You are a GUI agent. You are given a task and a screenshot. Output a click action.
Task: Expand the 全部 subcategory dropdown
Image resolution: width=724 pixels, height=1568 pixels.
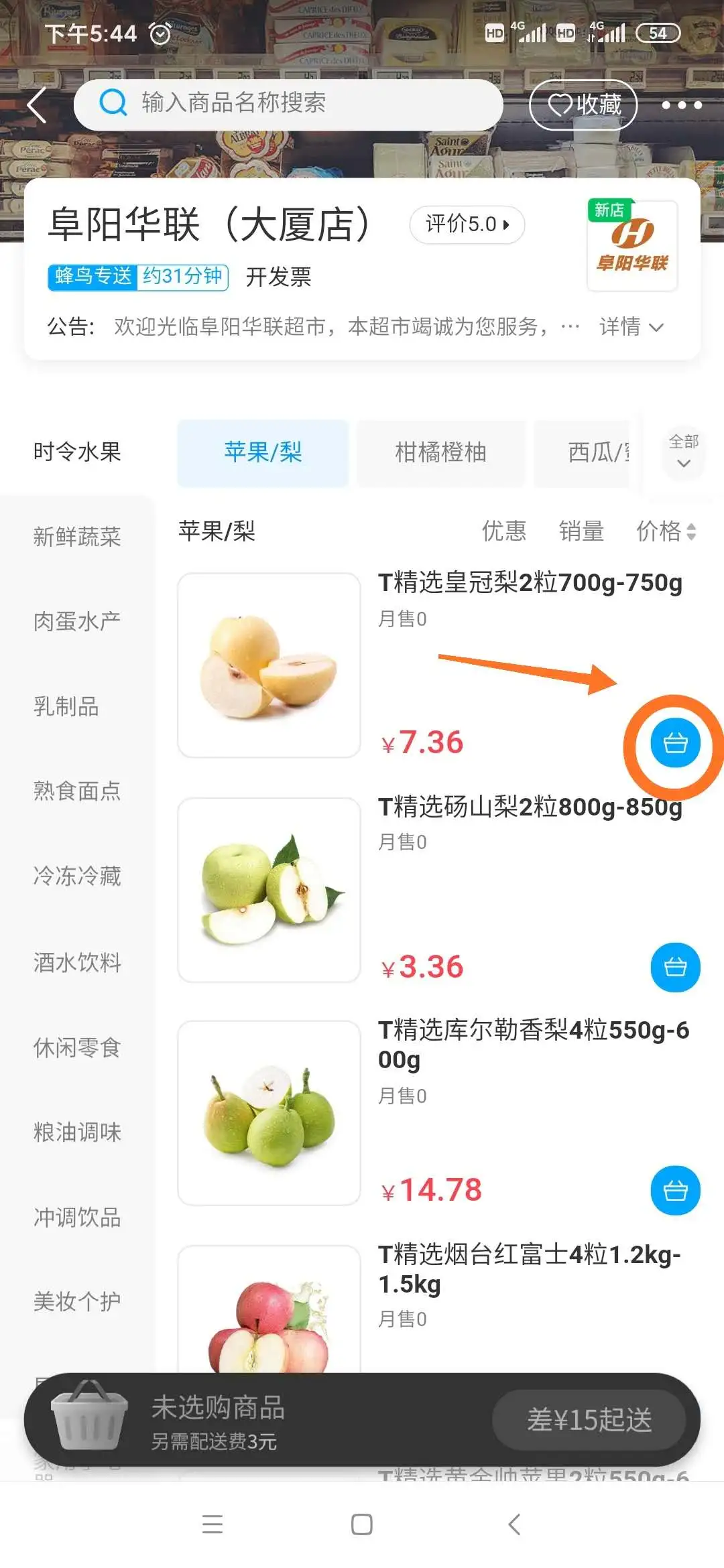point(683,452)
